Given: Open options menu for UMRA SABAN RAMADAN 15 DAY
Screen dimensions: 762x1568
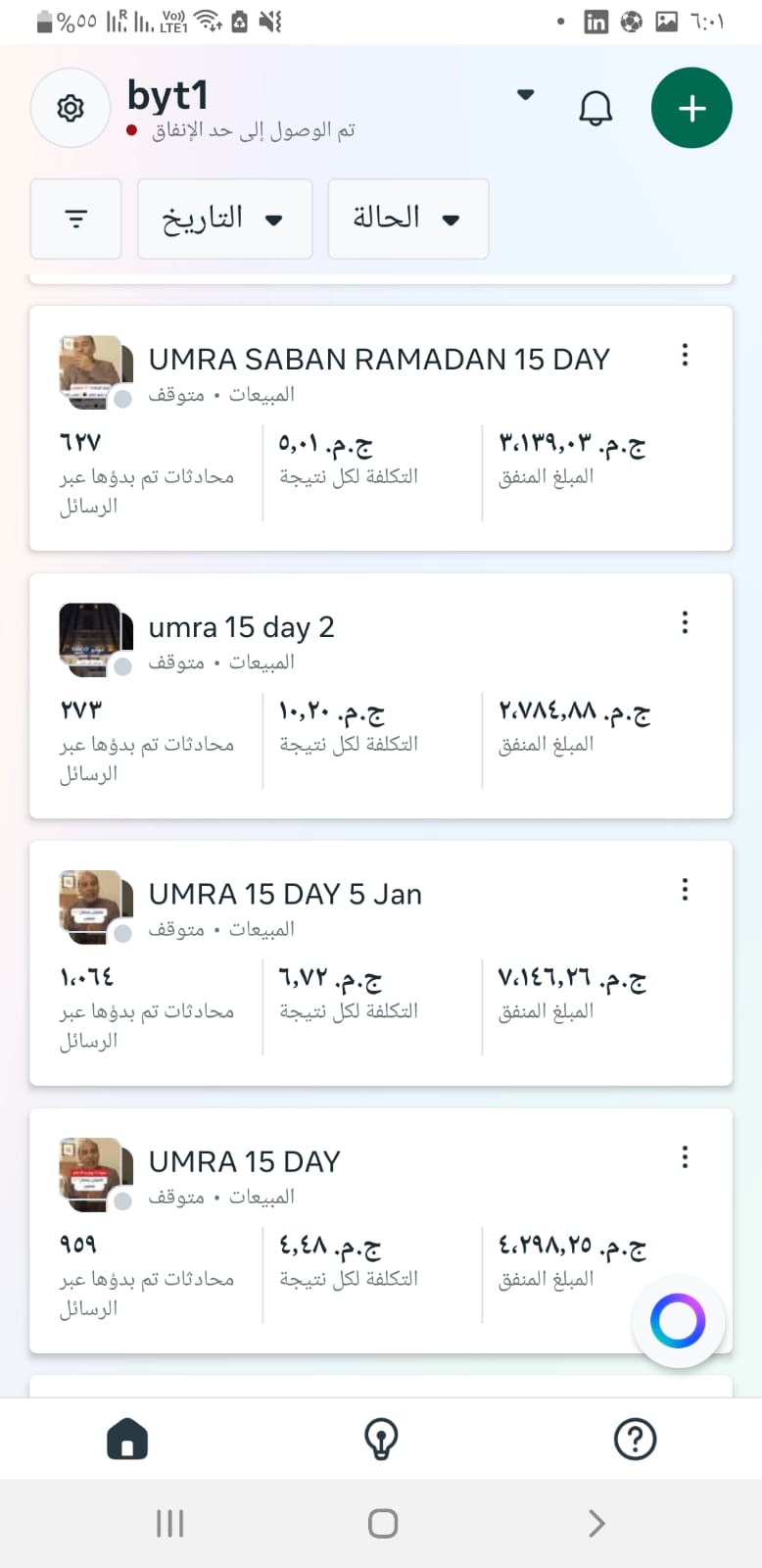Looking at the screenshot, I should click(685, 355).
